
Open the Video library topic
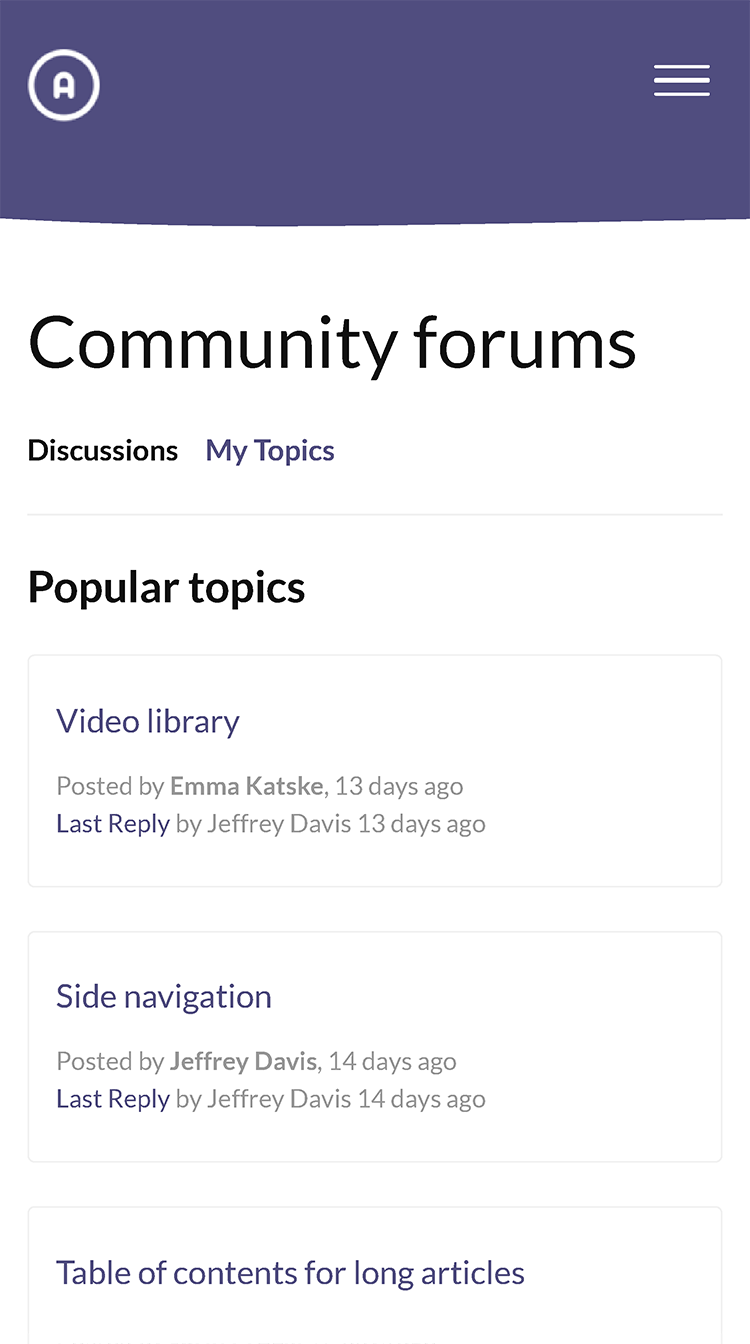(x=148, y=721)
